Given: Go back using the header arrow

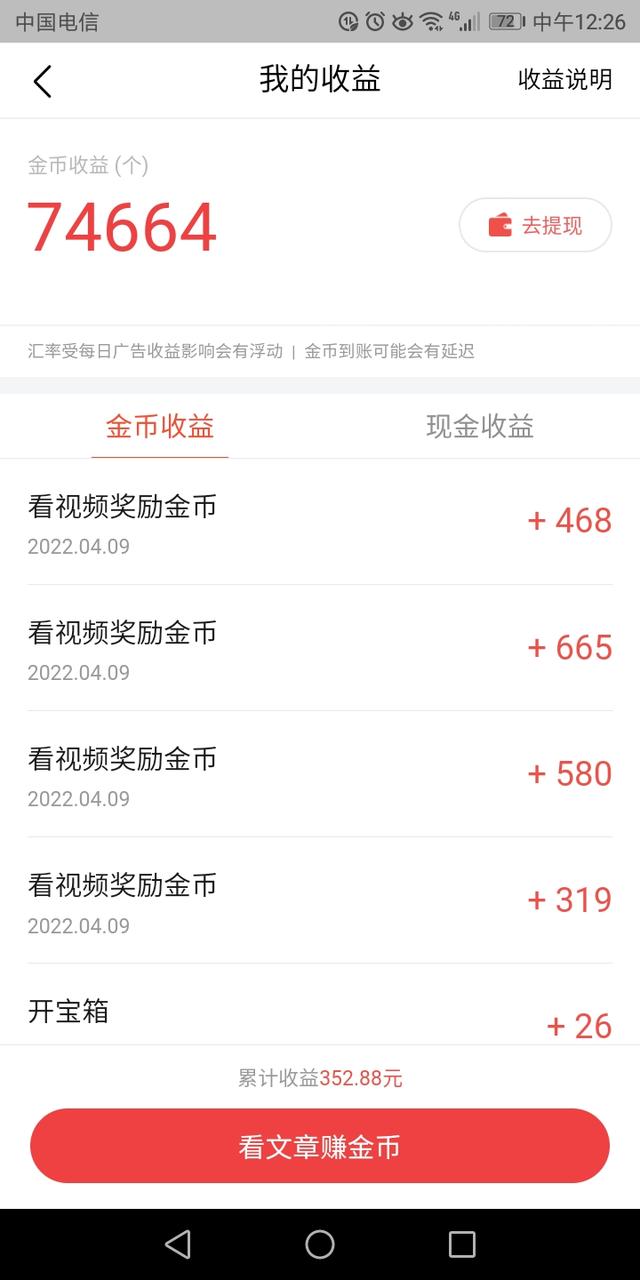Looking at the screenshot, I should 42,81.
